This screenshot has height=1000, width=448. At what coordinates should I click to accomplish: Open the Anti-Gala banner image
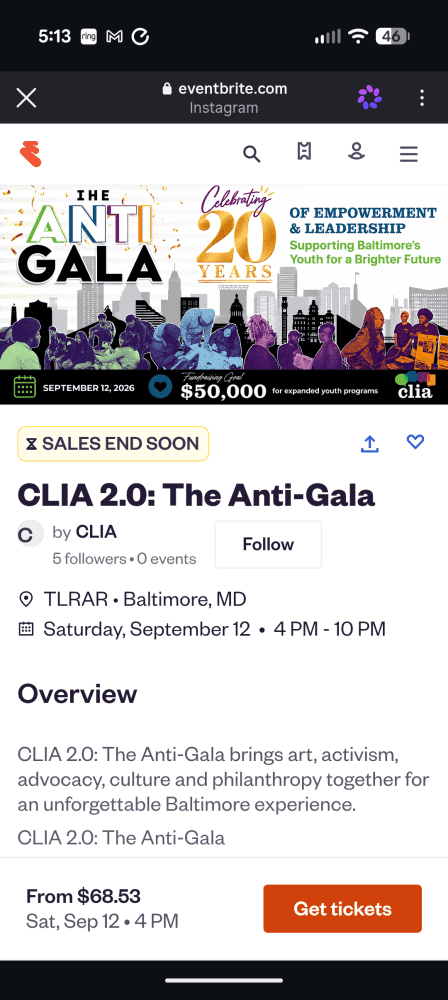(x=224, y=295)
